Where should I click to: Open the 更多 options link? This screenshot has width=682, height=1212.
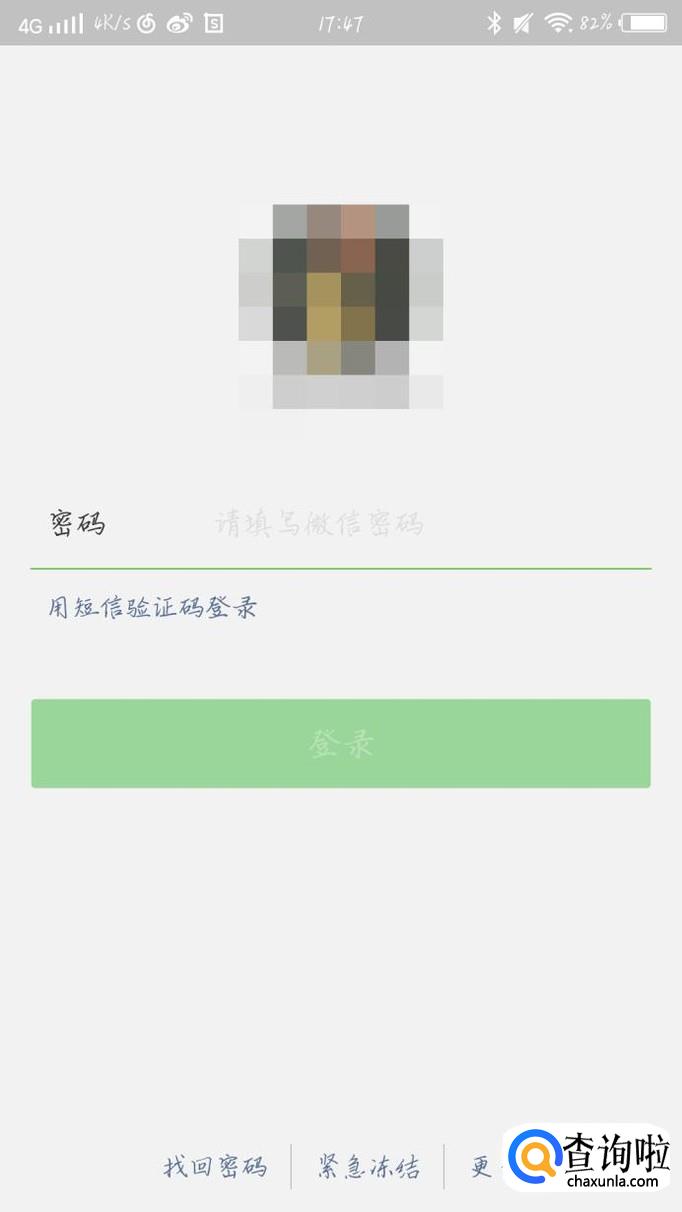click(487, 1166)
